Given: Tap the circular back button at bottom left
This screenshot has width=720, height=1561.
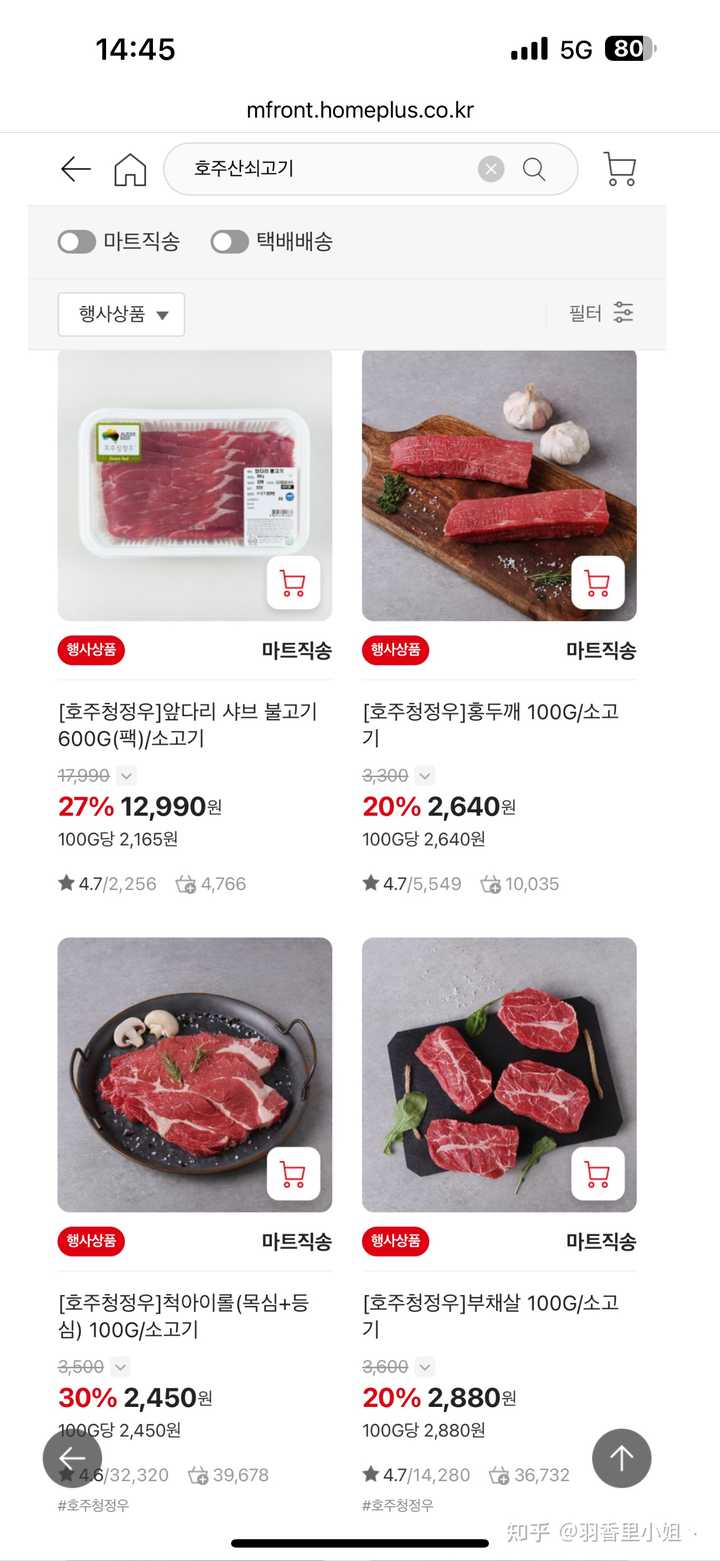Looking at the screenshot, I should coord(71,1458).
